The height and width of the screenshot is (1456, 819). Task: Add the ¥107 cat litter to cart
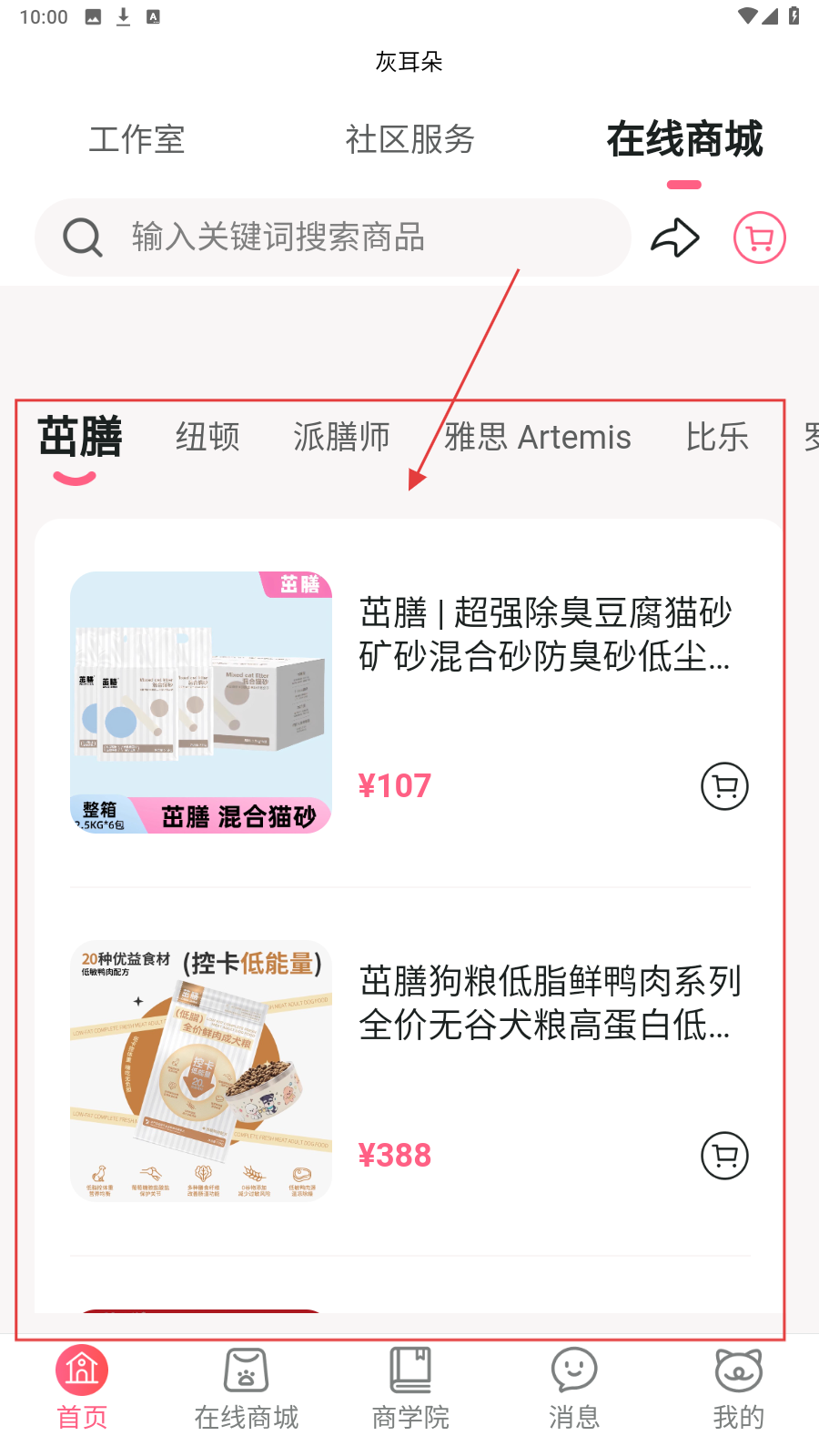(x=724, y=786)
